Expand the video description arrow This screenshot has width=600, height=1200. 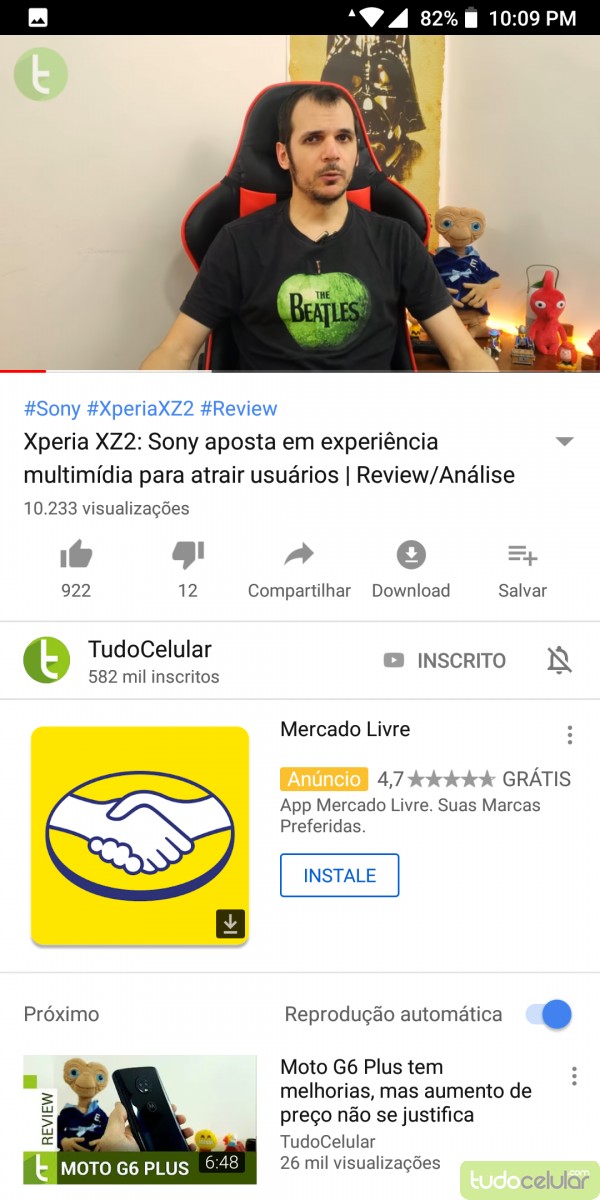click(x=564, y=442)
